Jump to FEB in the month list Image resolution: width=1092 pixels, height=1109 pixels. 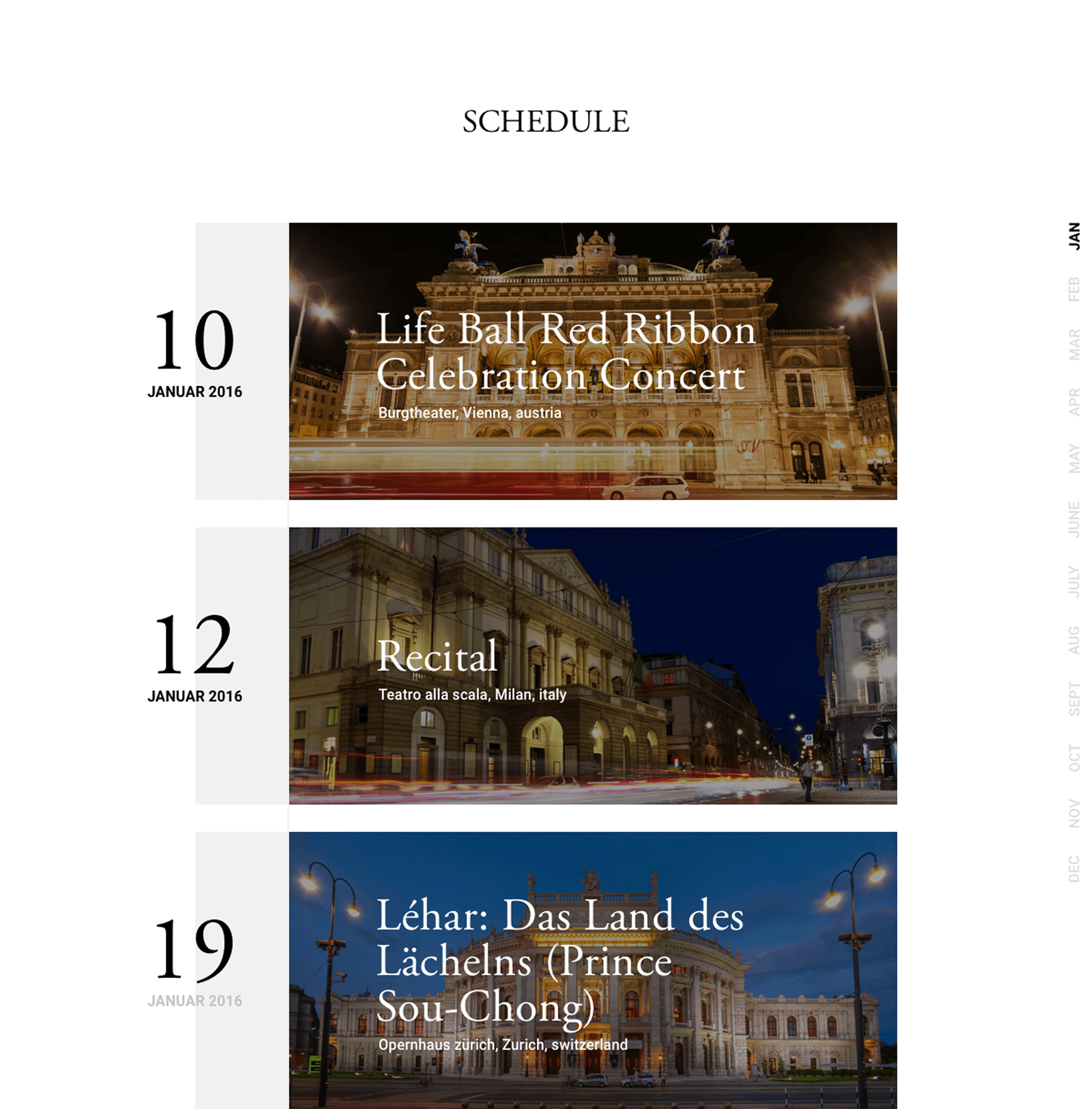[1074, 289]
